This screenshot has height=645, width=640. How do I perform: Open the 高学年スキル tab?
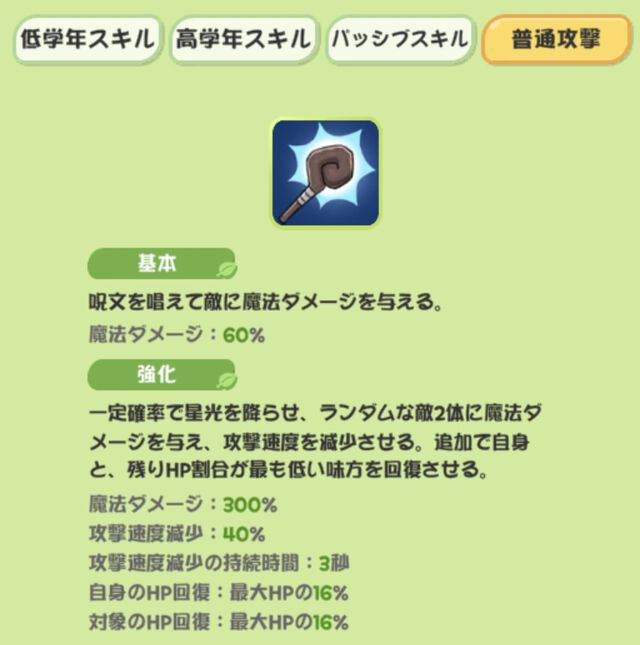click(243, 40)
